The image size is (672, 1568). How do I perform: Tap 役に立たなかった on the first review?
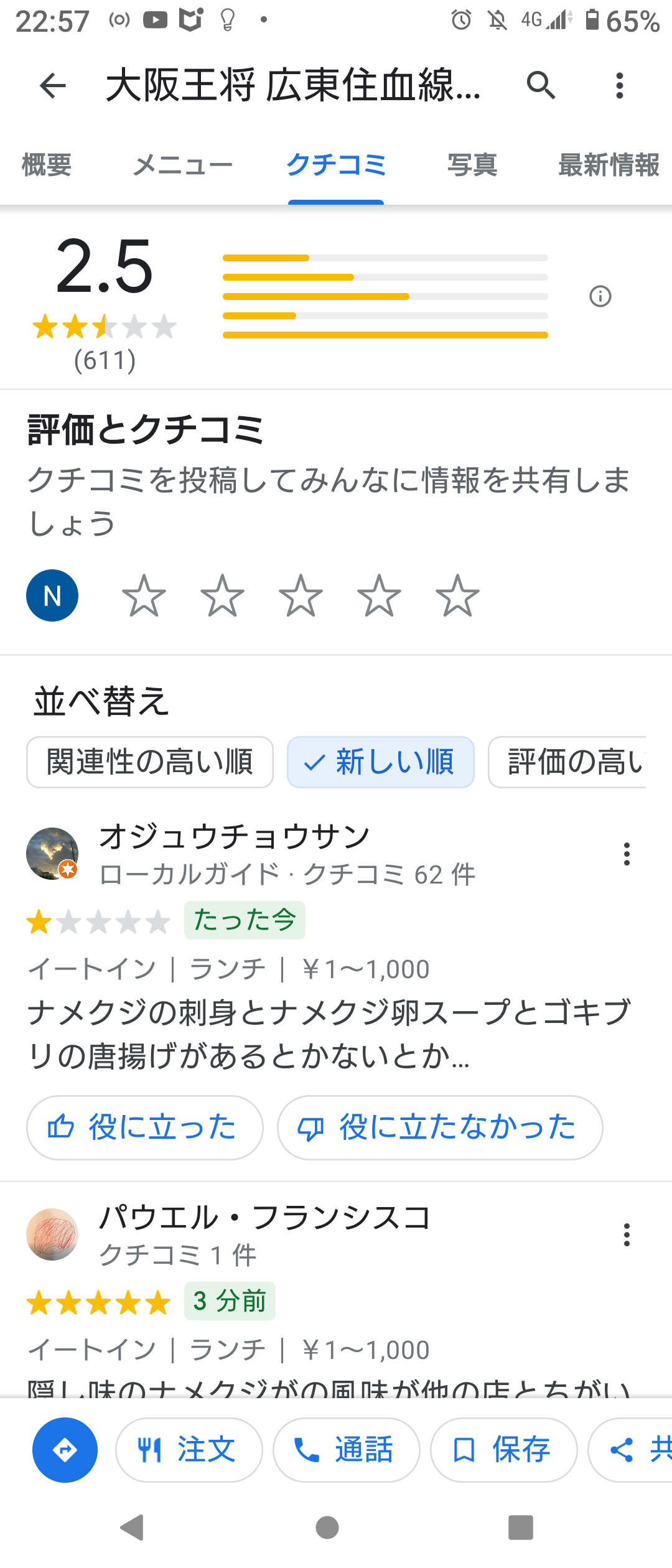click(x=439, y=1127)
